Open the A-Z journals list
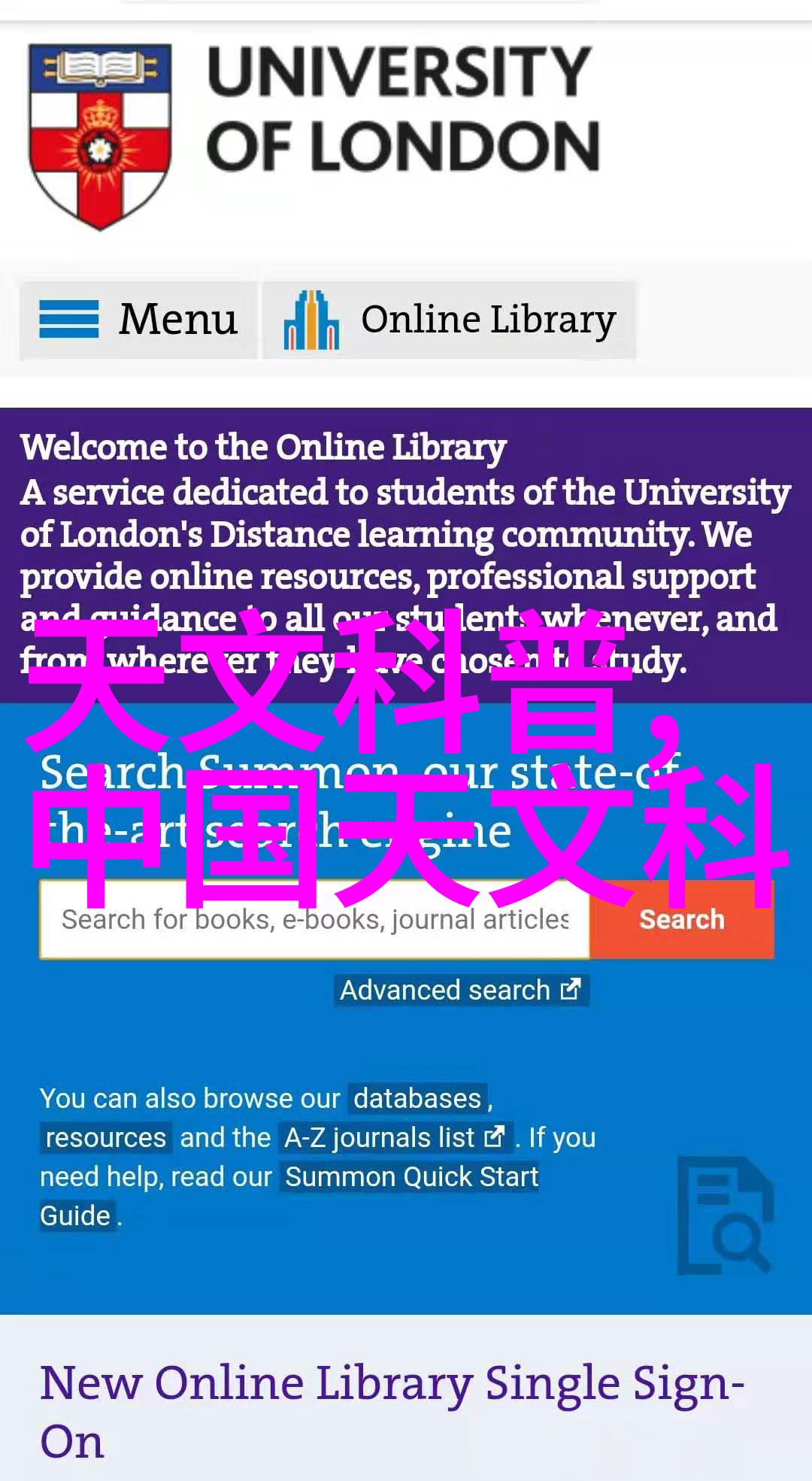Image resolution: width=812 pixels, height=1481 pixels. pos(393,1138)
